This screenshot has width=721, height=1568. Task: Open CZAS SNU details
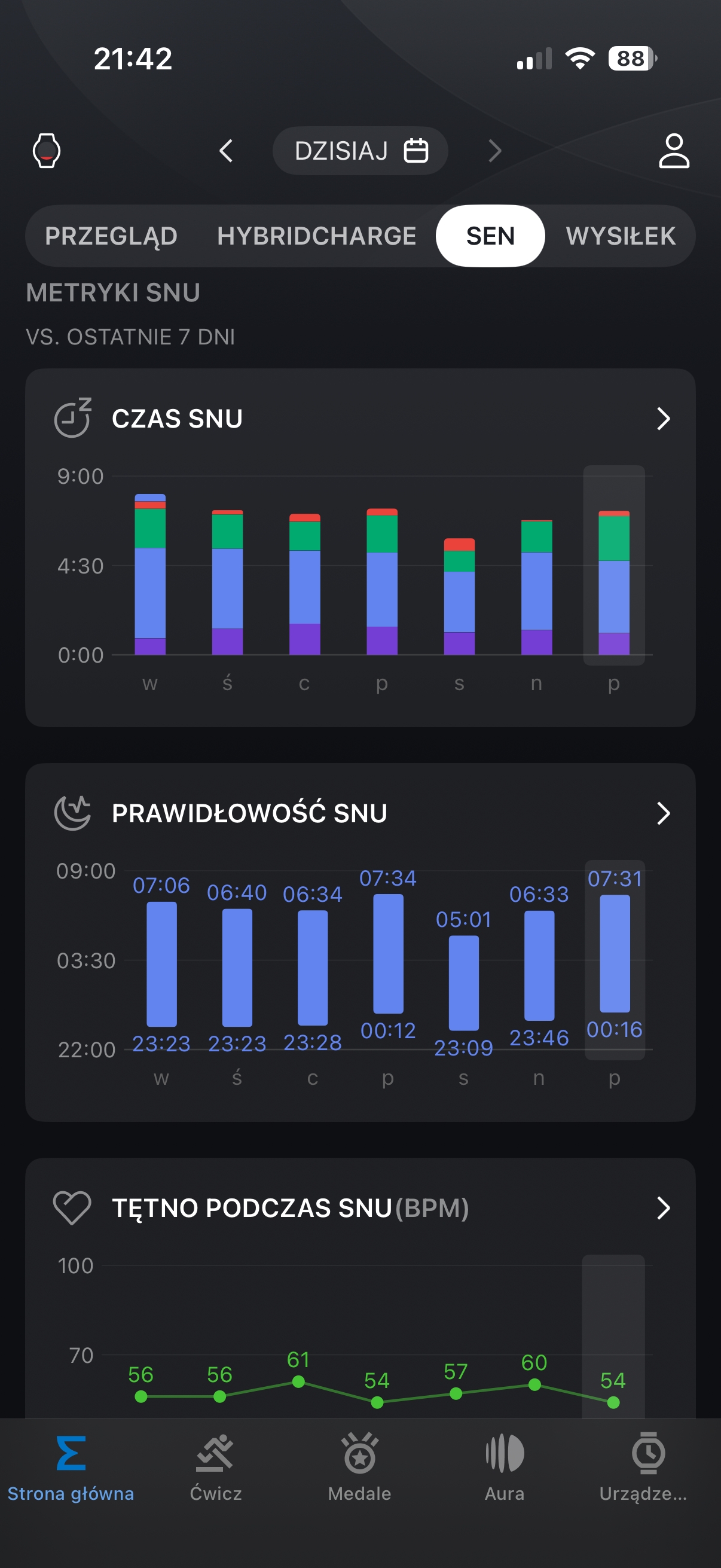pyautogui.click(x=663, y=419)
